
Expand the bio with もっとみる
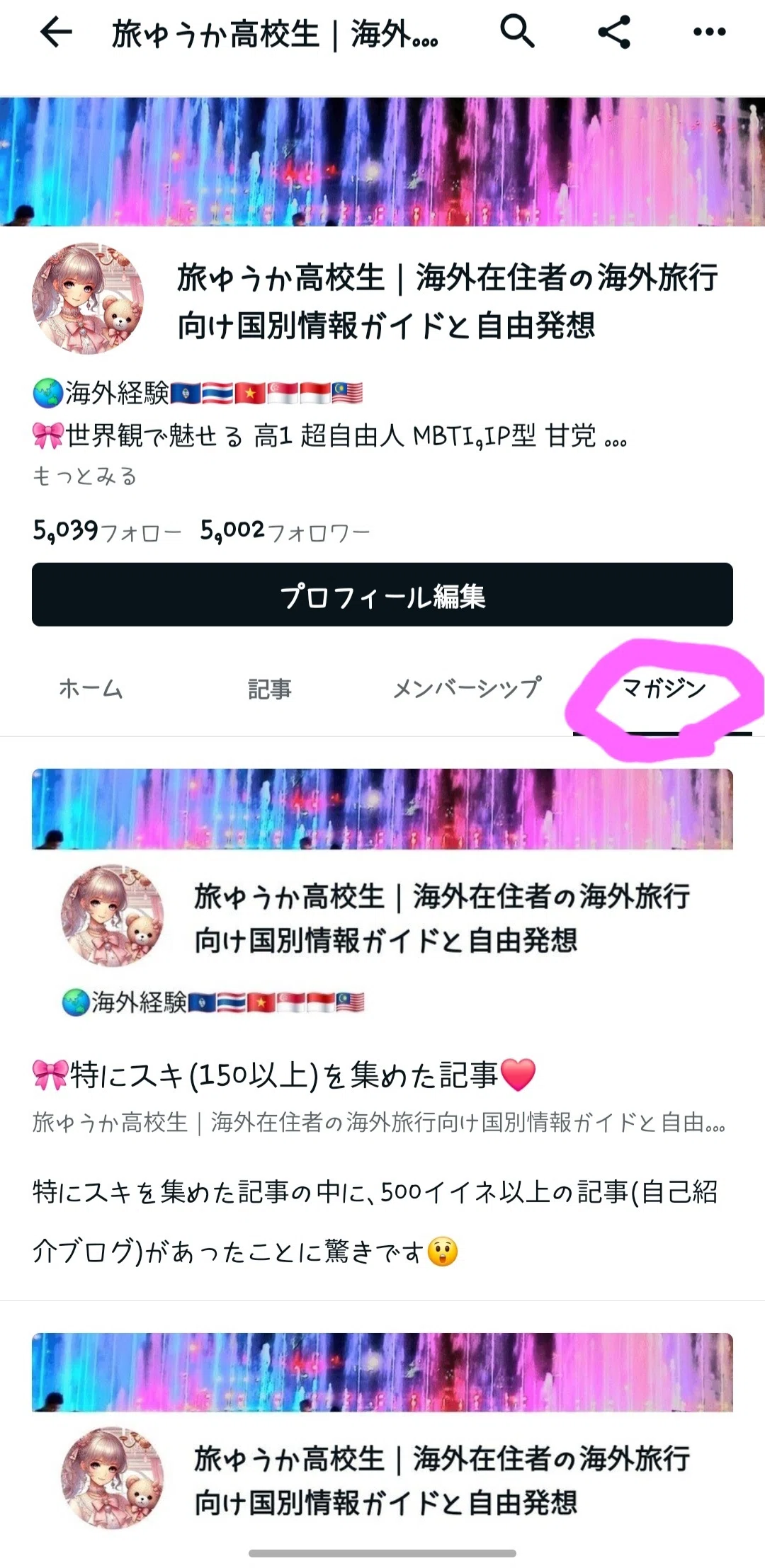(84, 476)
